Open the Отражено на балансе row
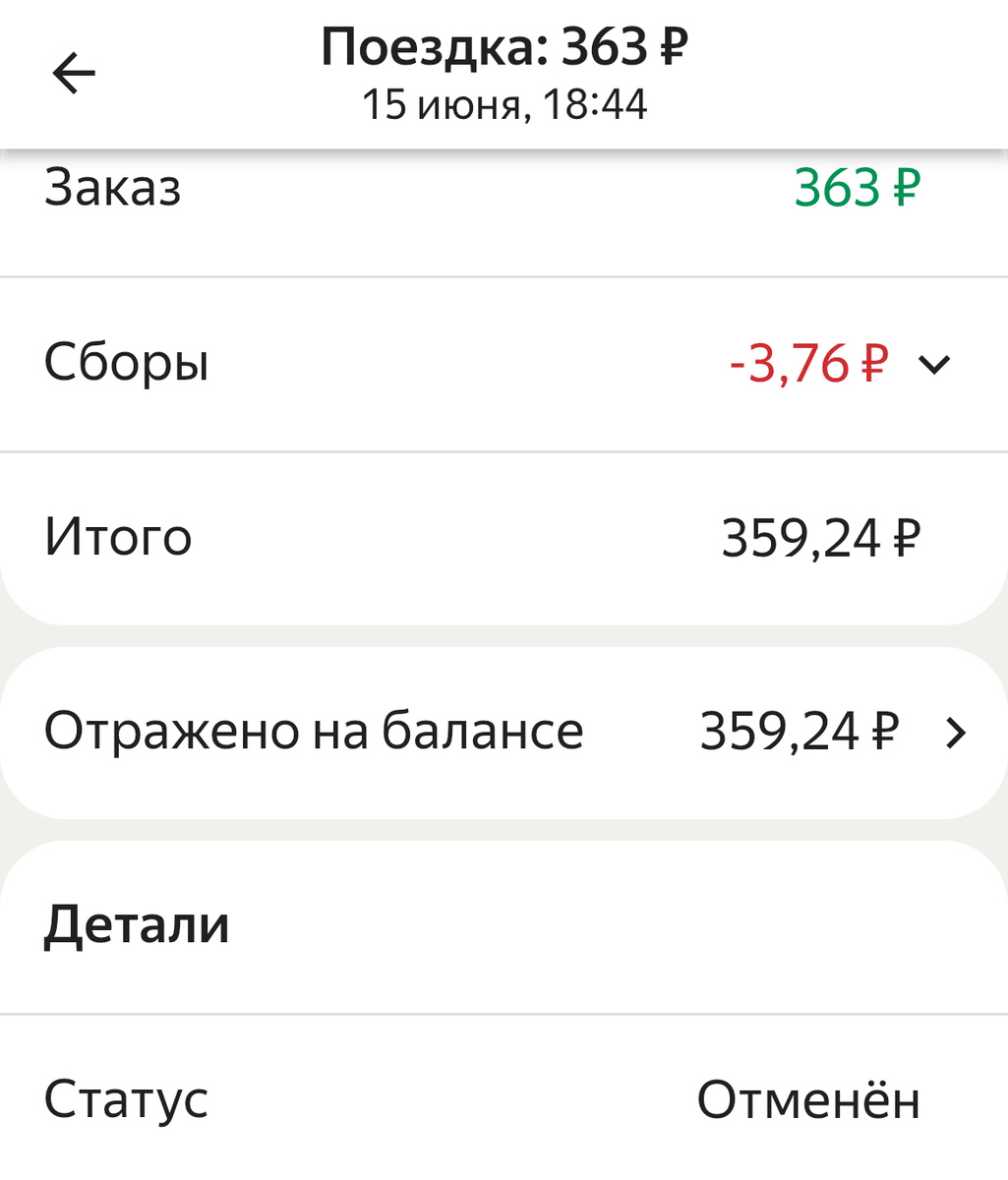 pyautogui.click(x=315, y=730)
